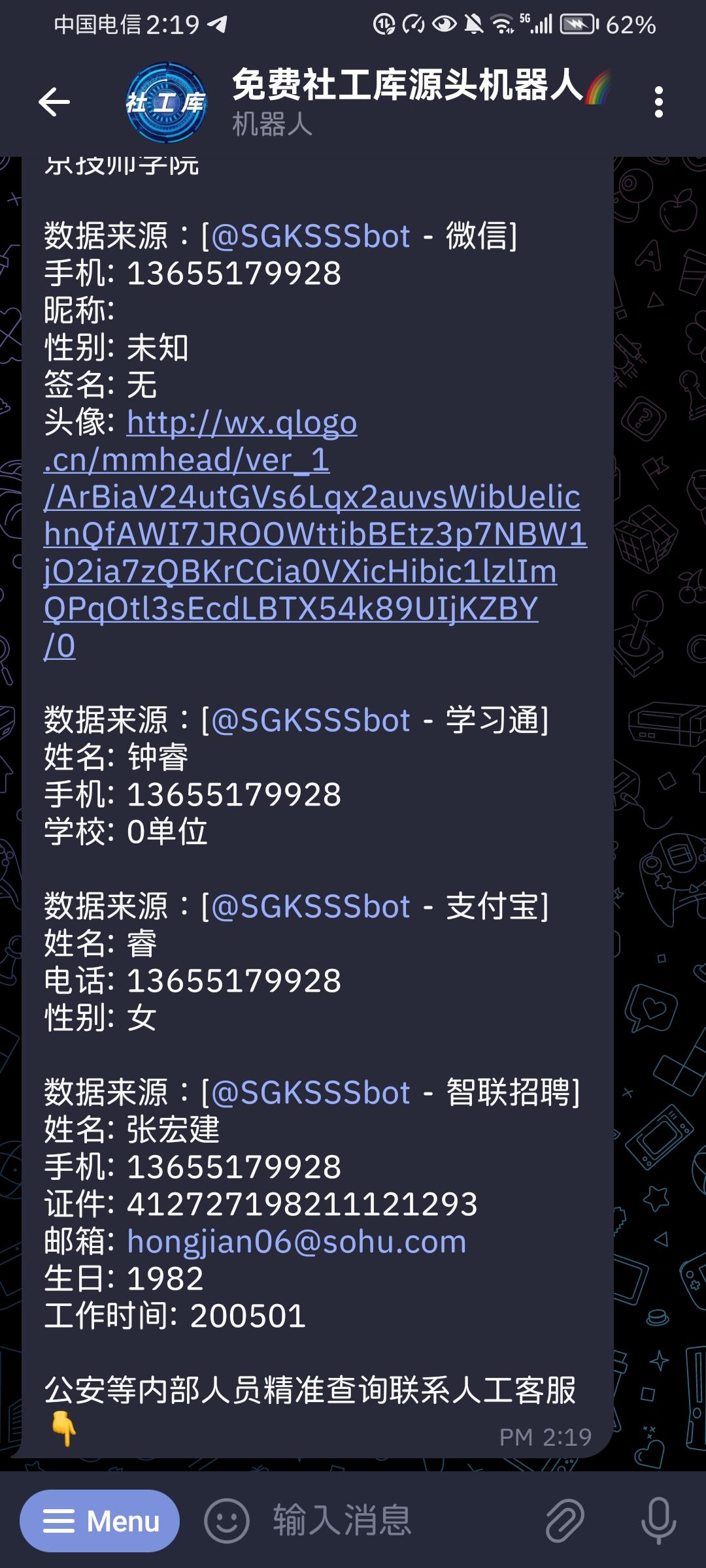The height and width of the screenshot is (1568, 706).
Task: Open chat info via the 免费社工库源头机器人 title
Action: pyautogui.click(x=407, y=86)
